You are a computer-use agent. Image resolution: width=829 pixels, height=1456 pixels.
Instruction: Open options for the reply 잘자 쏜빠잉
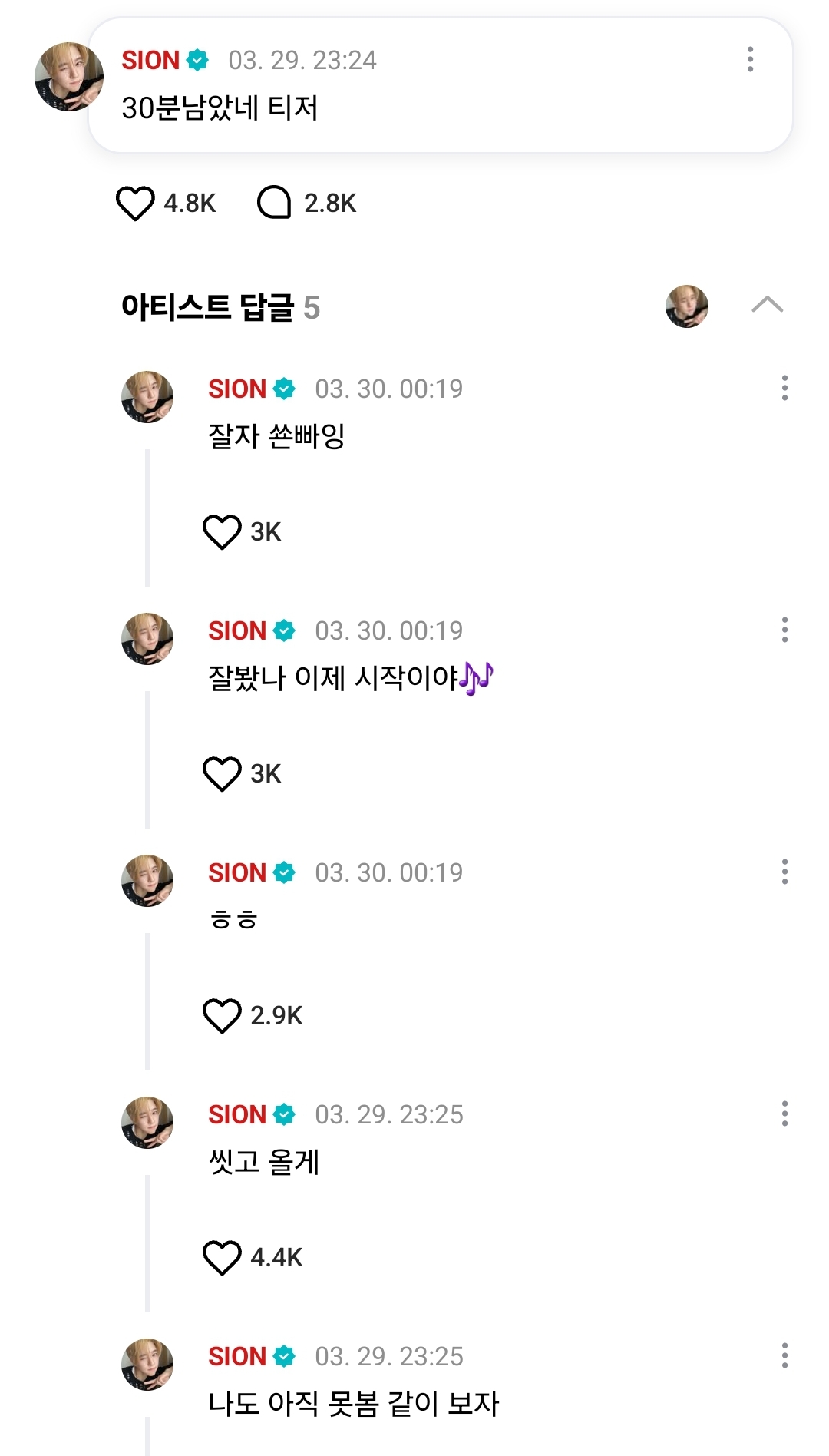click(x=784, y=388)
